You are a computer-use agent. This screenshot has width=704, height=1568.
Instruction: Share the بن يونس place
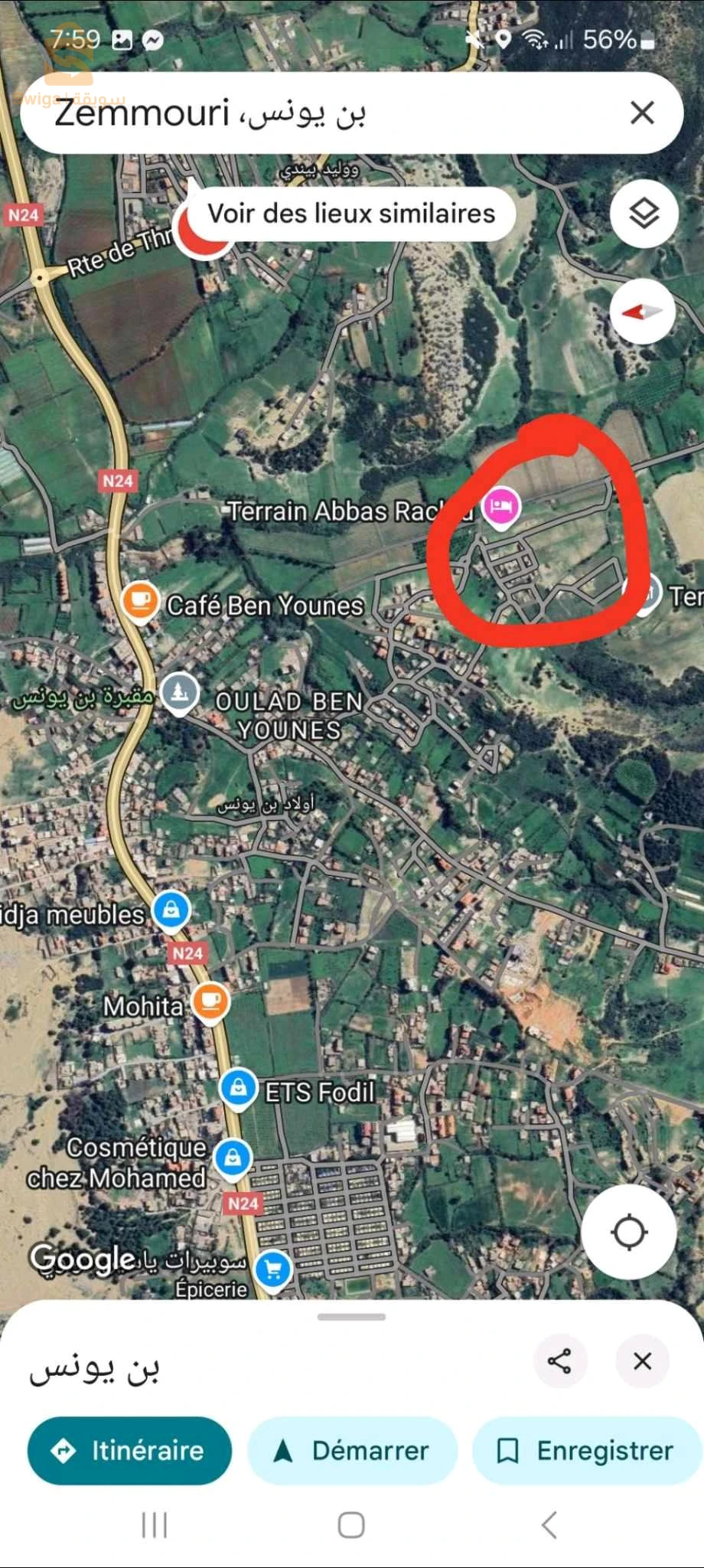559,1361
